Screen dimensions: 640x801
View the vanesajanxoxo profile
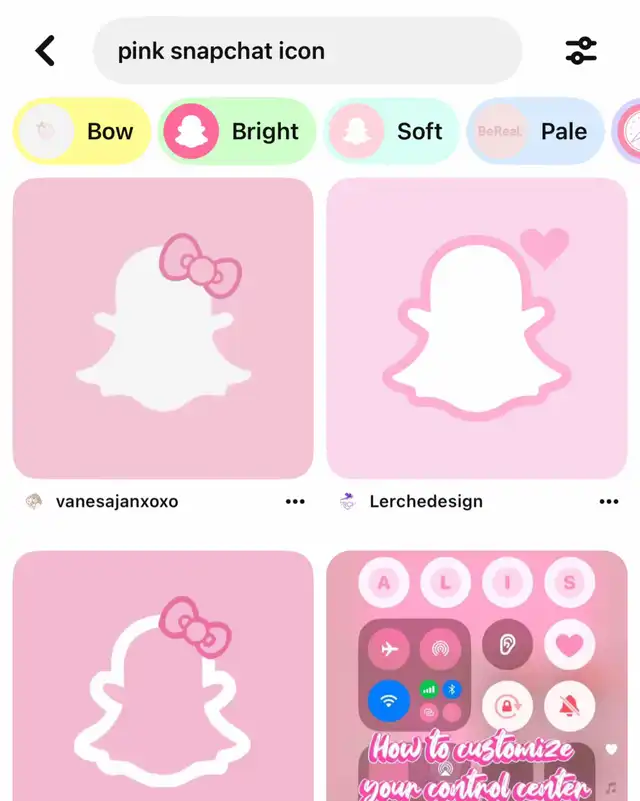pos(116,502)
